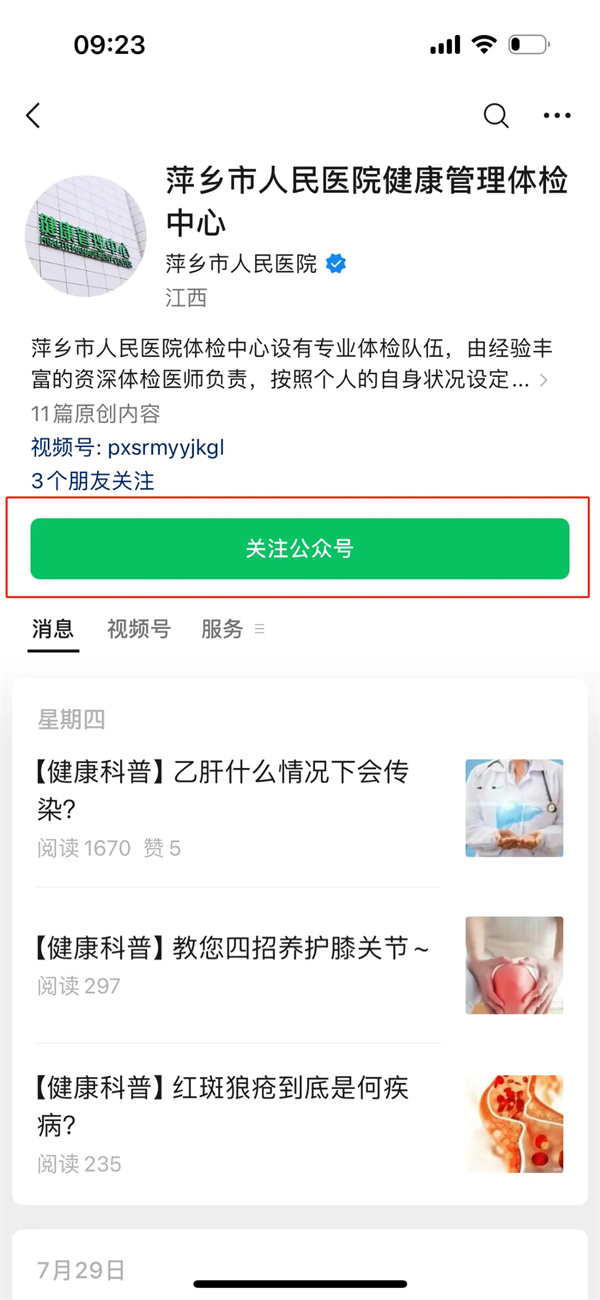This screenshot has height=1300, width=600.
Task: Read the article 教您四招养护膝关节
Action: pos(234,947)
